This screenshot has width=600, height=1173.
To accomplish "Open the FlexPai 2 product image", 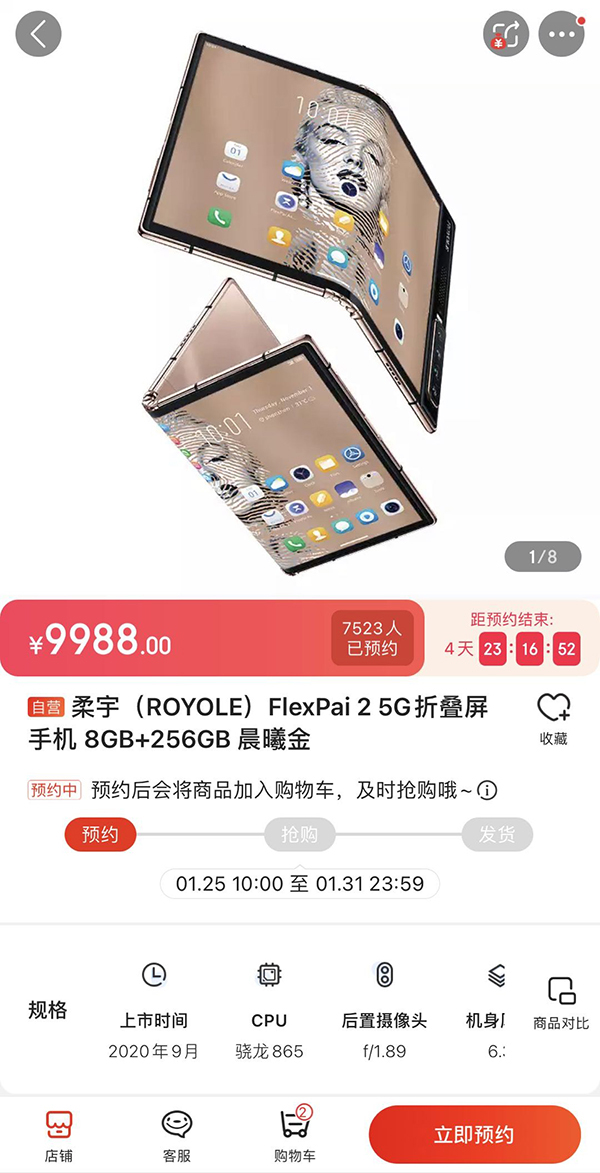I will coord(300,300).
